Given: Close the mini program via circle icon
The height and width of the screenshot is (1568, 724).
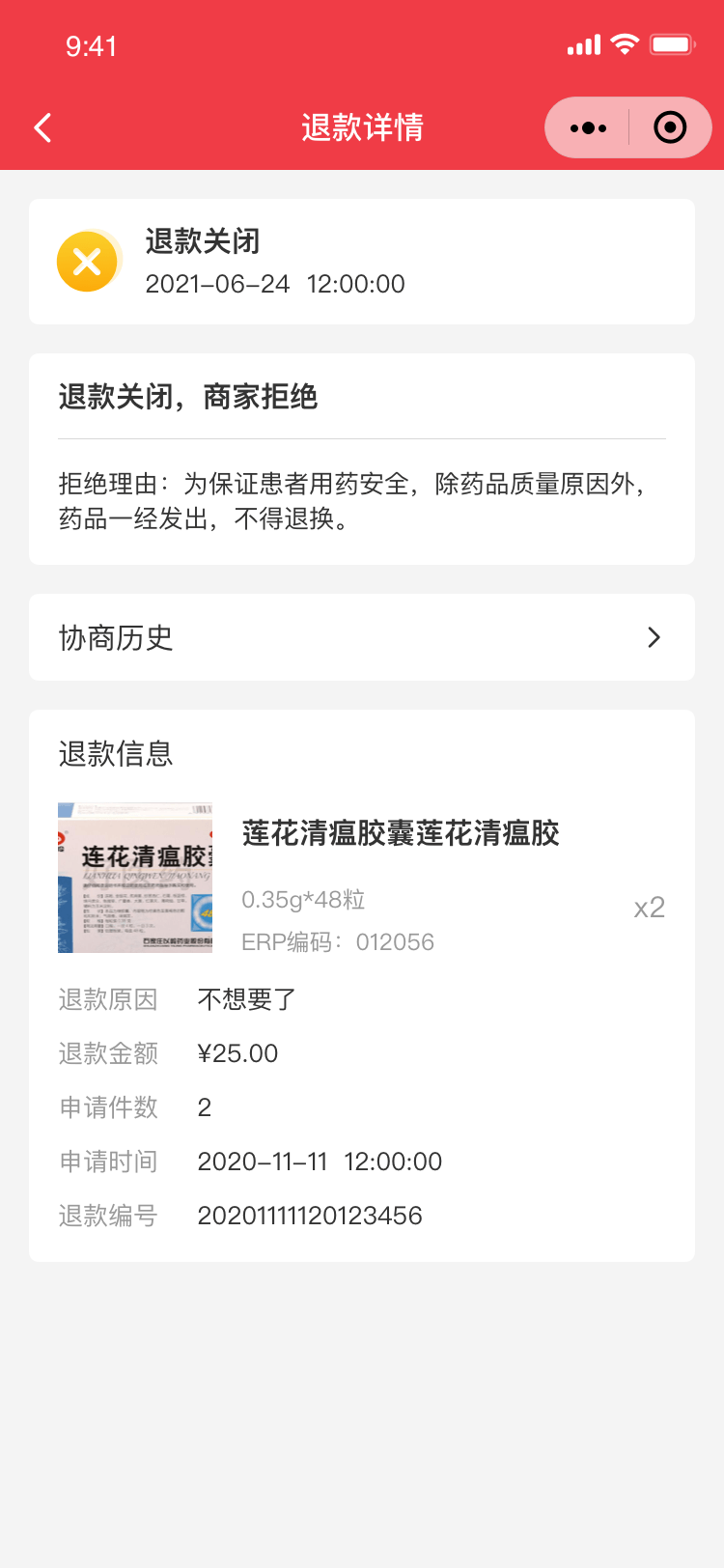Looking at the screenshot, I should (670, 127).
